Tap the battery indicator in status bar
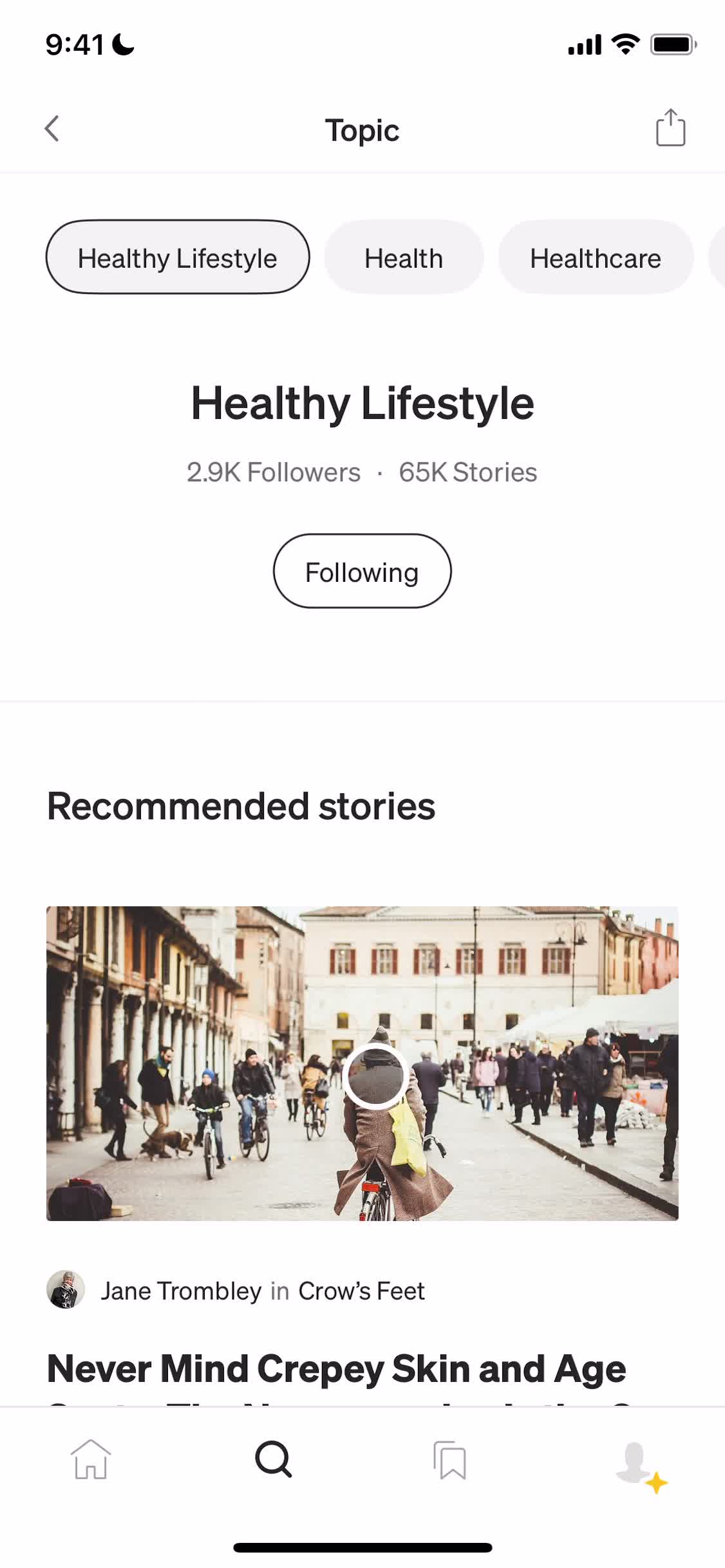The width and height of the screenshot is (725, 1568). [670, 44]
